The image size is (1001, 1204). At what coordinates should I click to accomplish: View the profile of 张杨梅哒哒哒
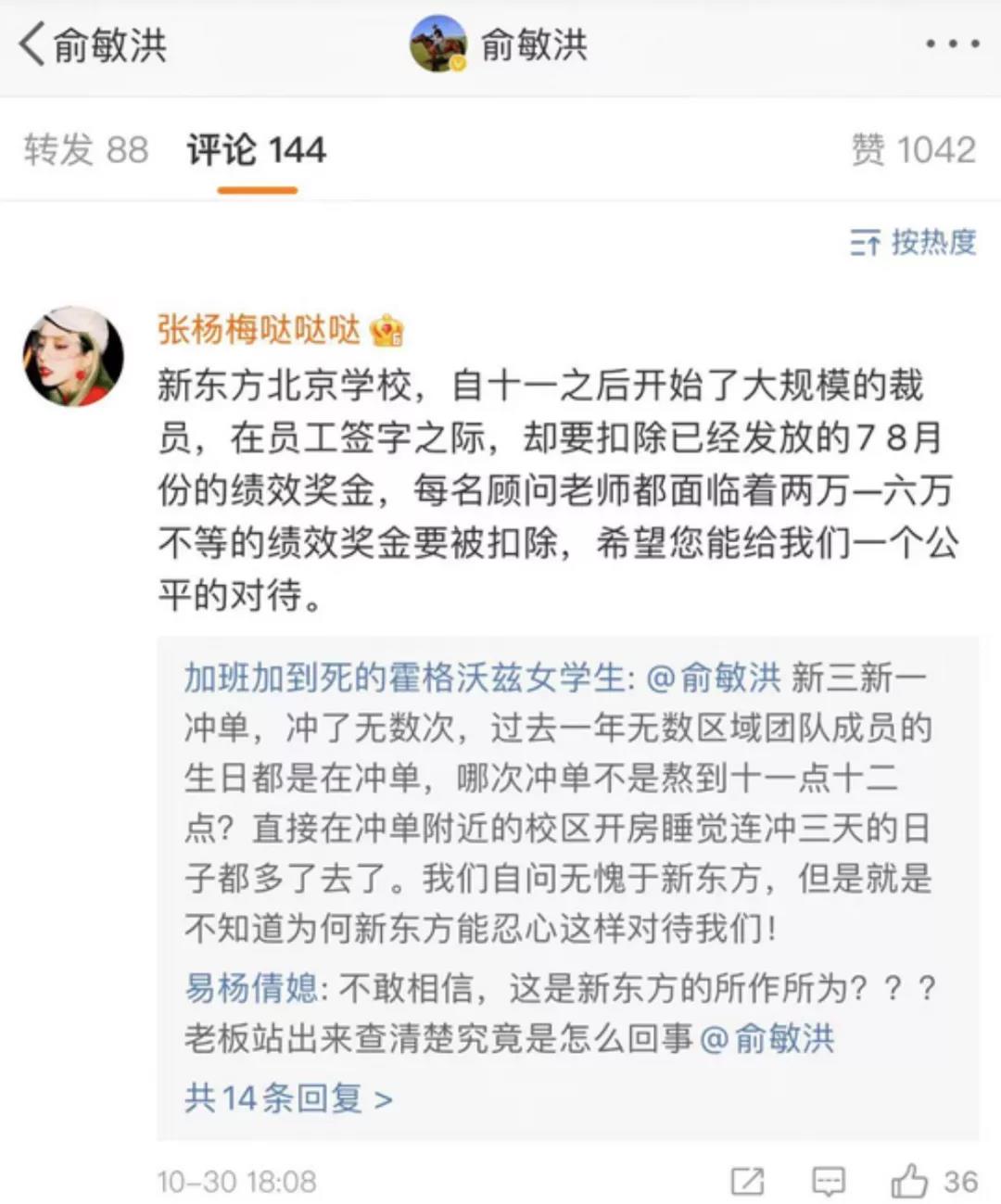tap(259, 329)
